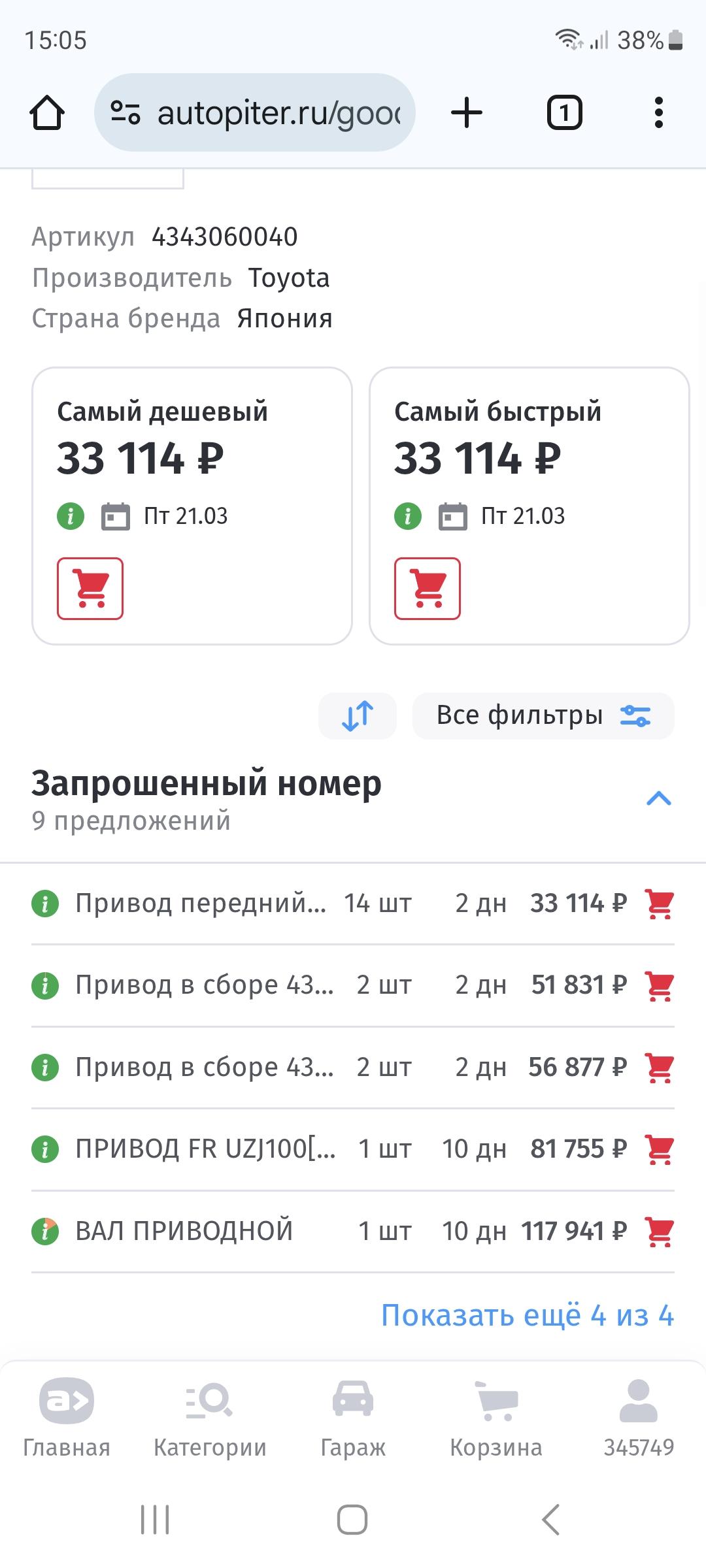
Task: Open the sort order options
Action: click(x=358, y=715)
